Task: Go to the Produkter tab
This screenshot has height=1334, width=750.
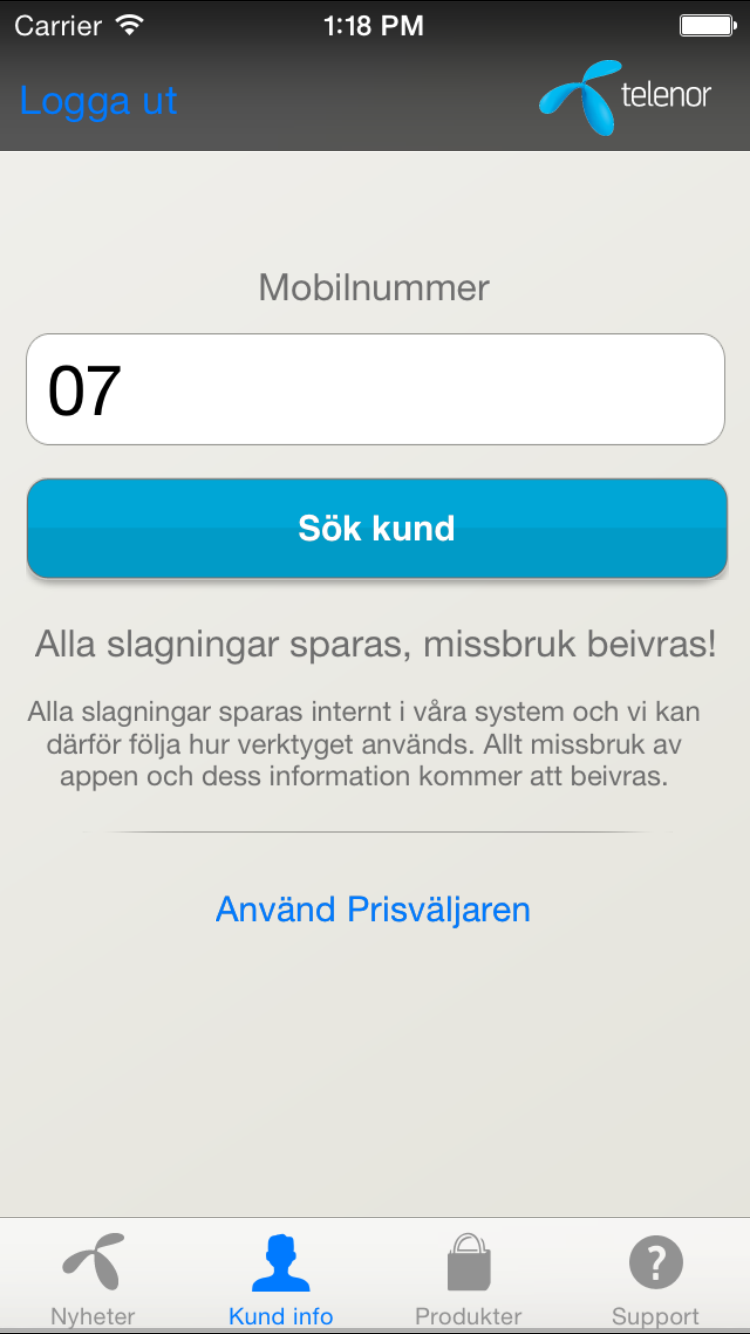Action: (468, 1278)
